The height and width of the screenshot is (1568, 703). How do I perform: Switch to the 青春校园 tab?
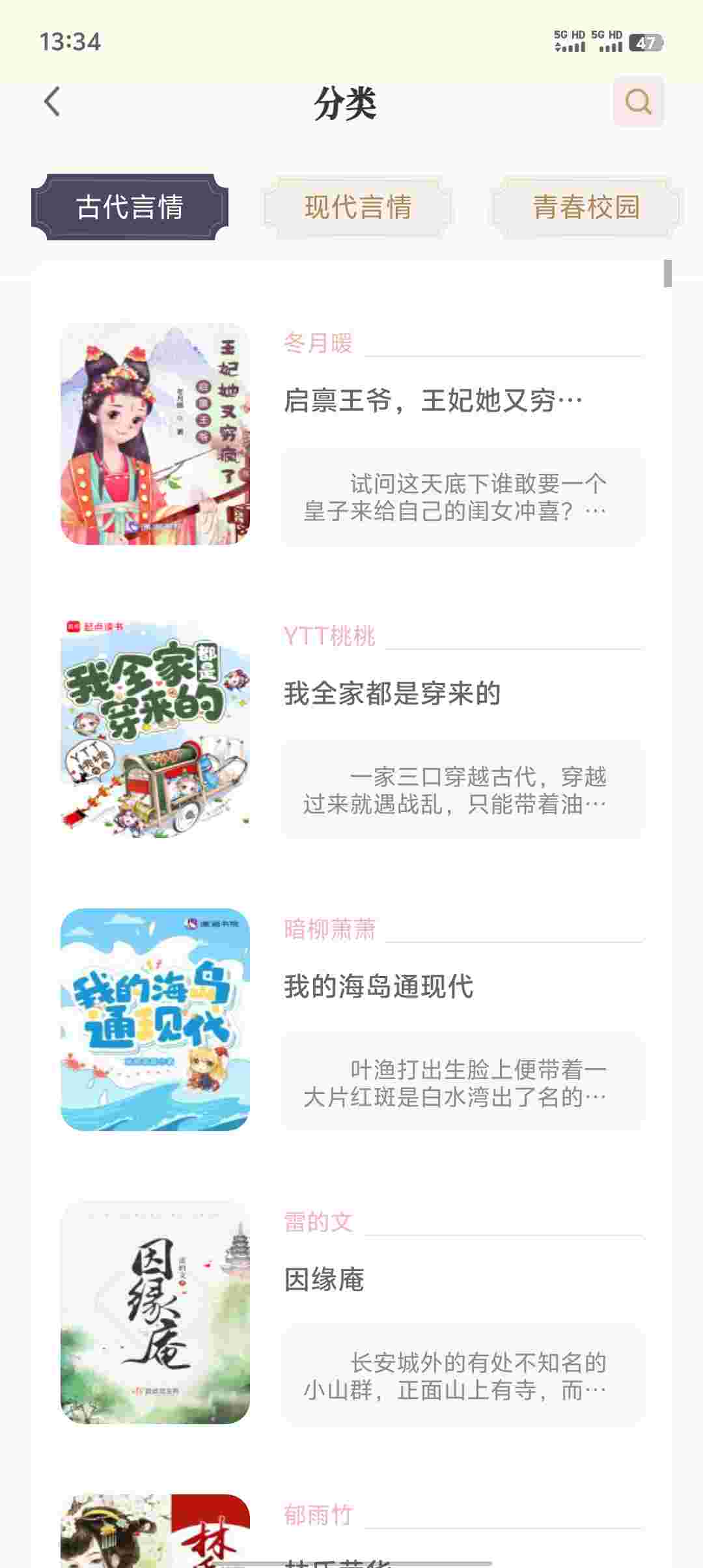click(586, 207)
